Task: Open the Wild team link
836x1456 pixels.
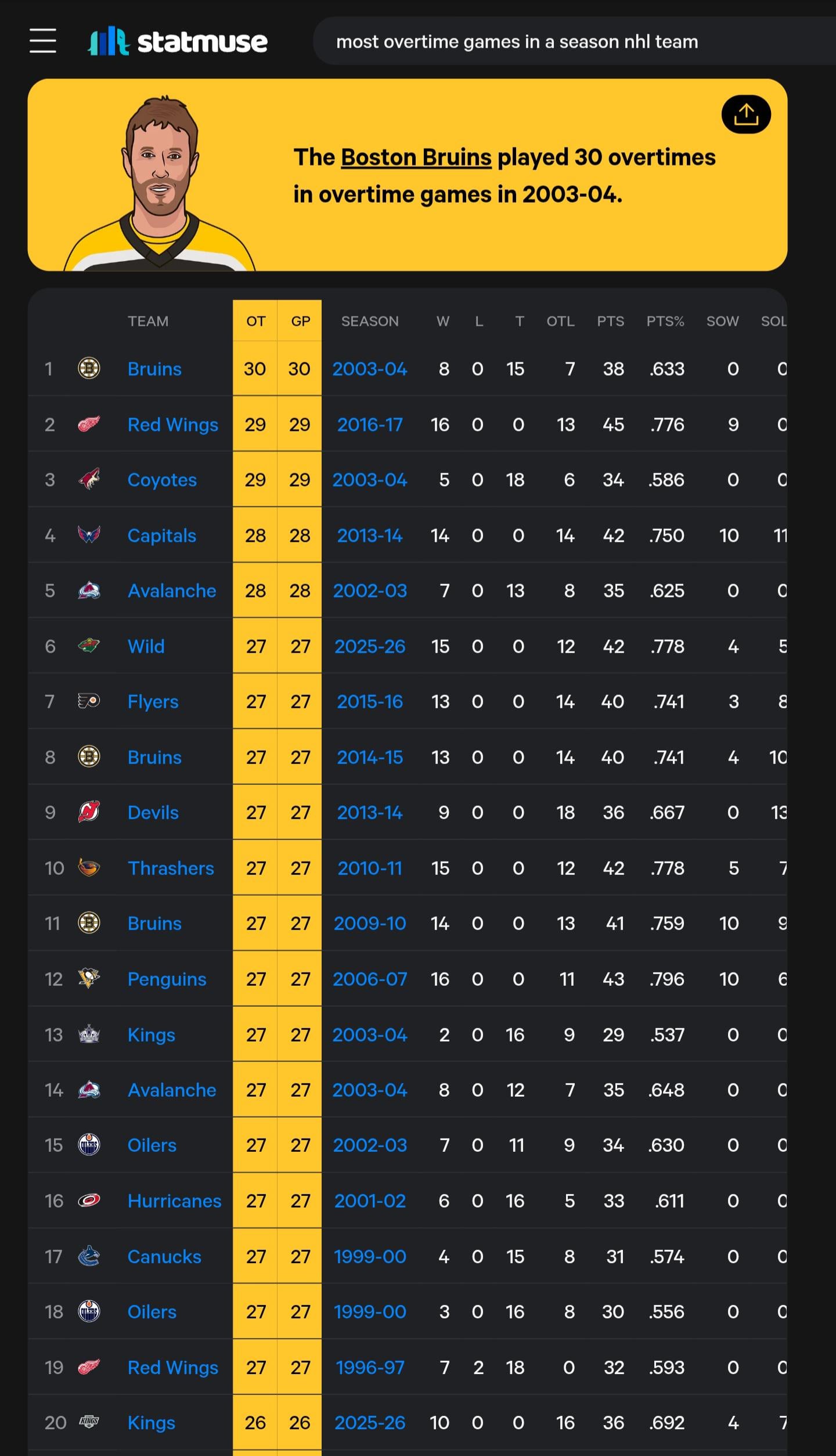Action: [146, 647]
